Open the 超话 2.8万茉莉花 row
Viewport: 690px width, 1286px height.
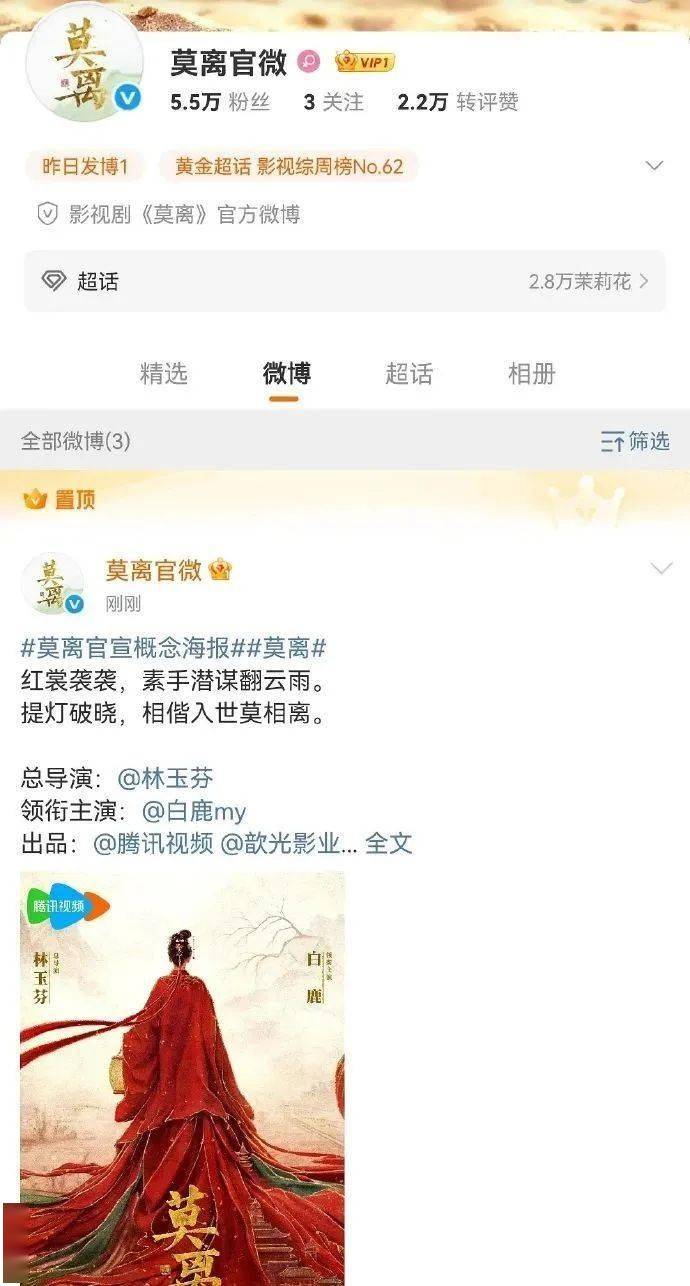point(345,281)
